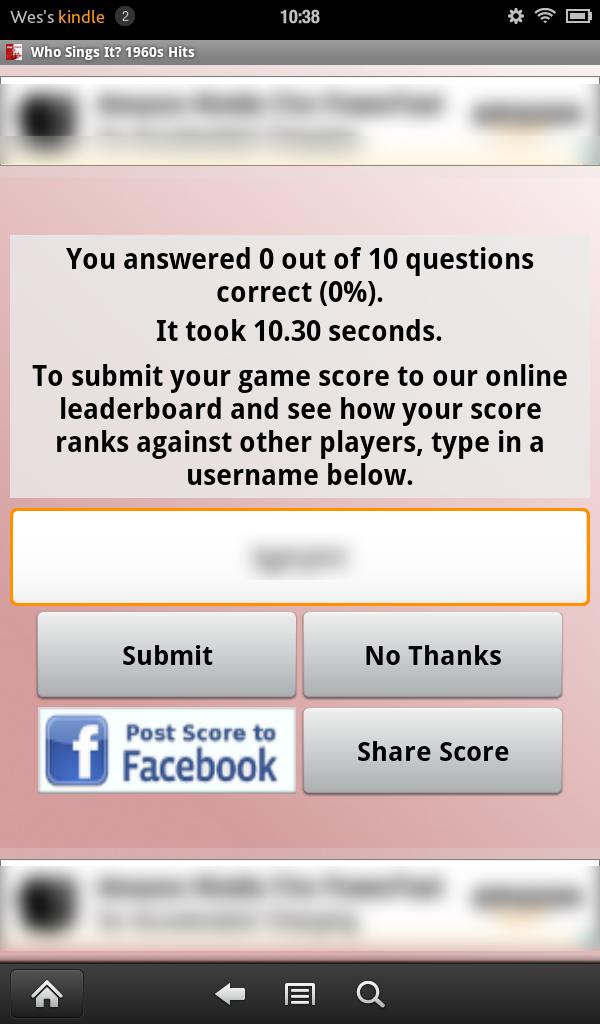Open search from the bottom bar
This screenshot has width=600, height=1024.
click(x=370, y=994)
